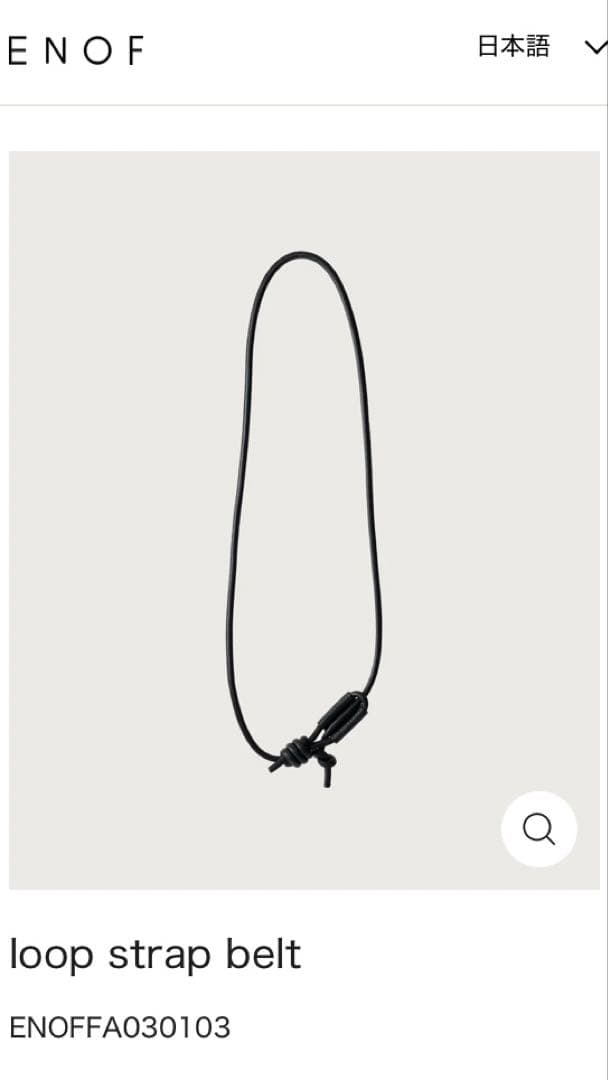The height and width of the screenshot is (1080, 608).
Task: Open the loop strap belt product photo
Action: [x=304, y=520]
